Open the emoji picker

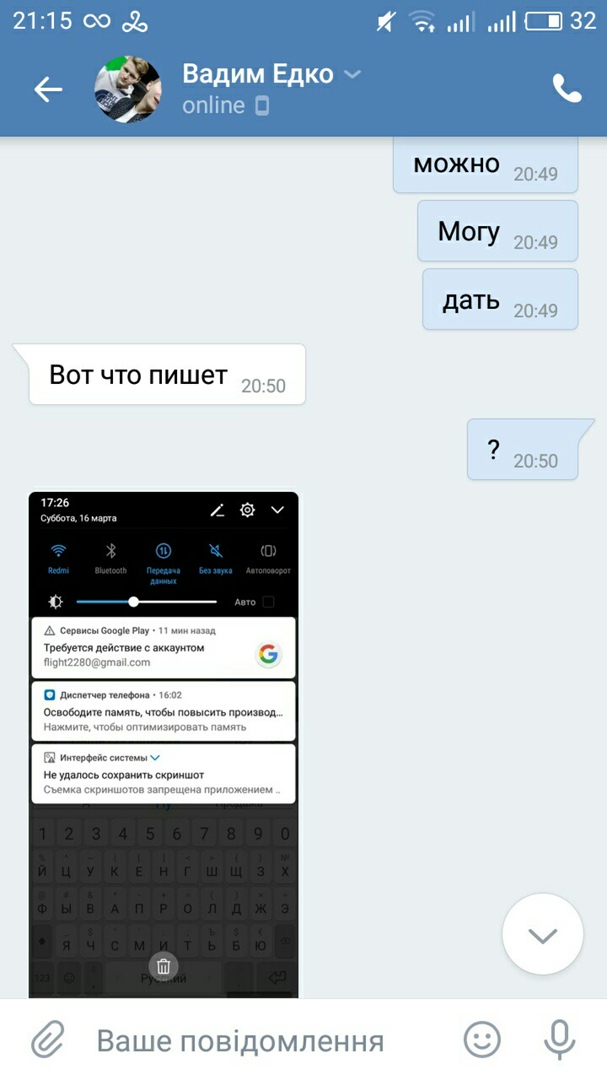[x=482, y=1041]
